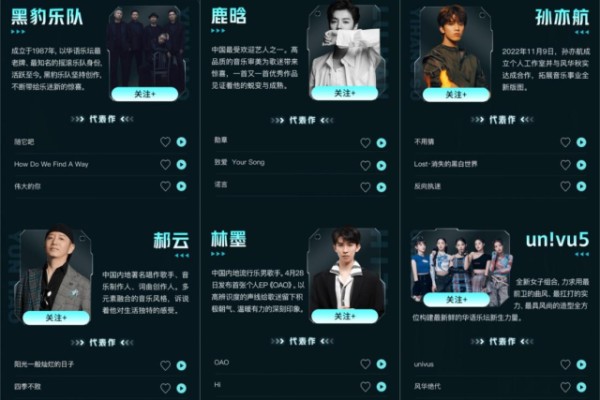Play 伟大的你 by 黑豹乐队
This screenshot has width=600, height=400.
[x=181, y=186]
